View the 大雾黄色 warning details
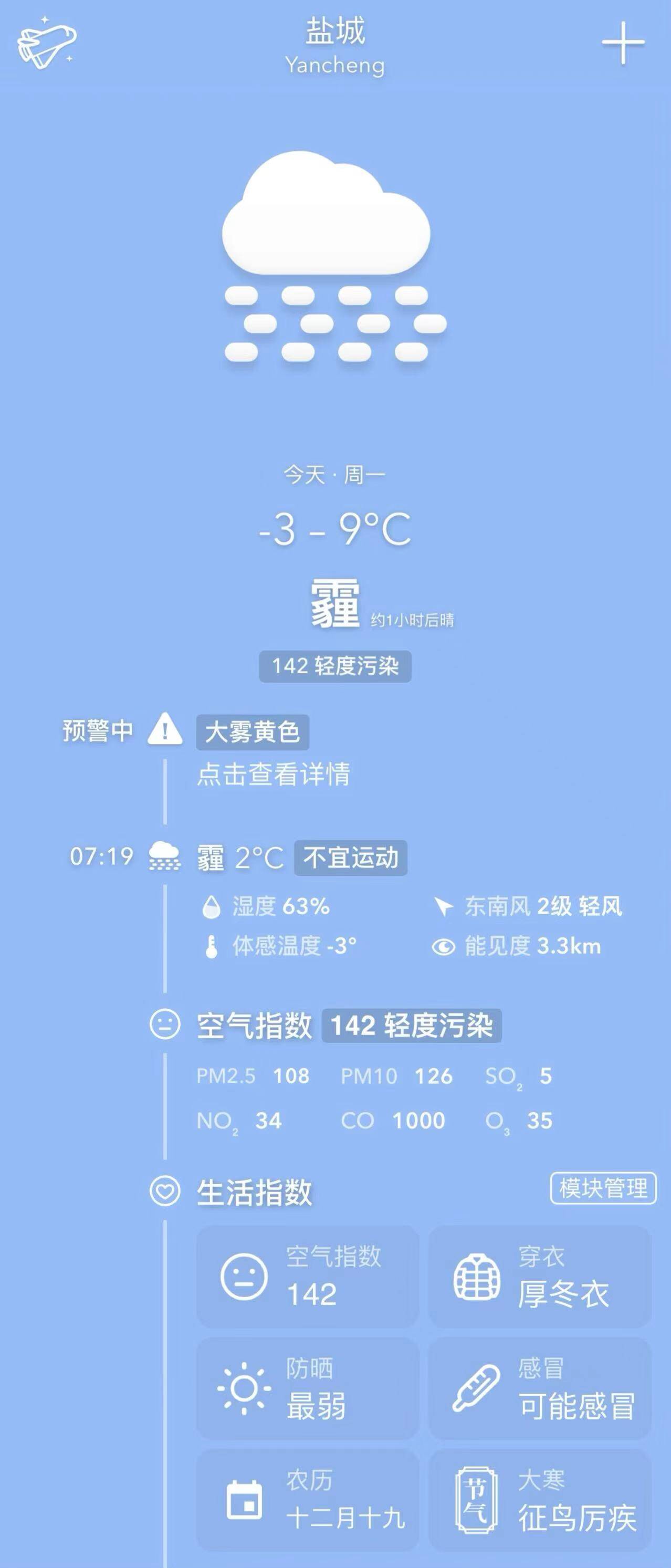Screen dimensions: 671x1568 tap(253, 731)
